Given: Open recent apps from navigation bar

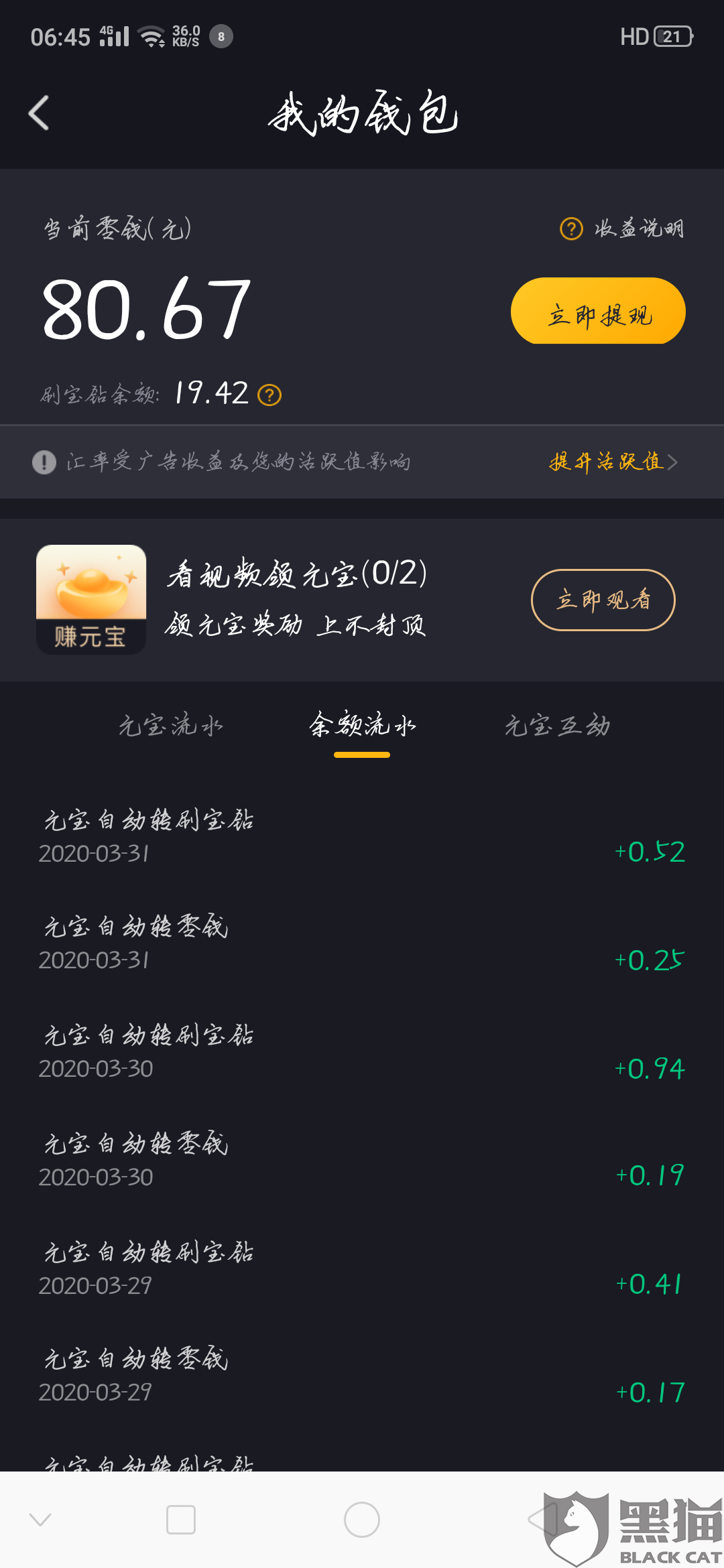Looking at the screenshot, I should pyautogui.click(x=181, y=1520).
